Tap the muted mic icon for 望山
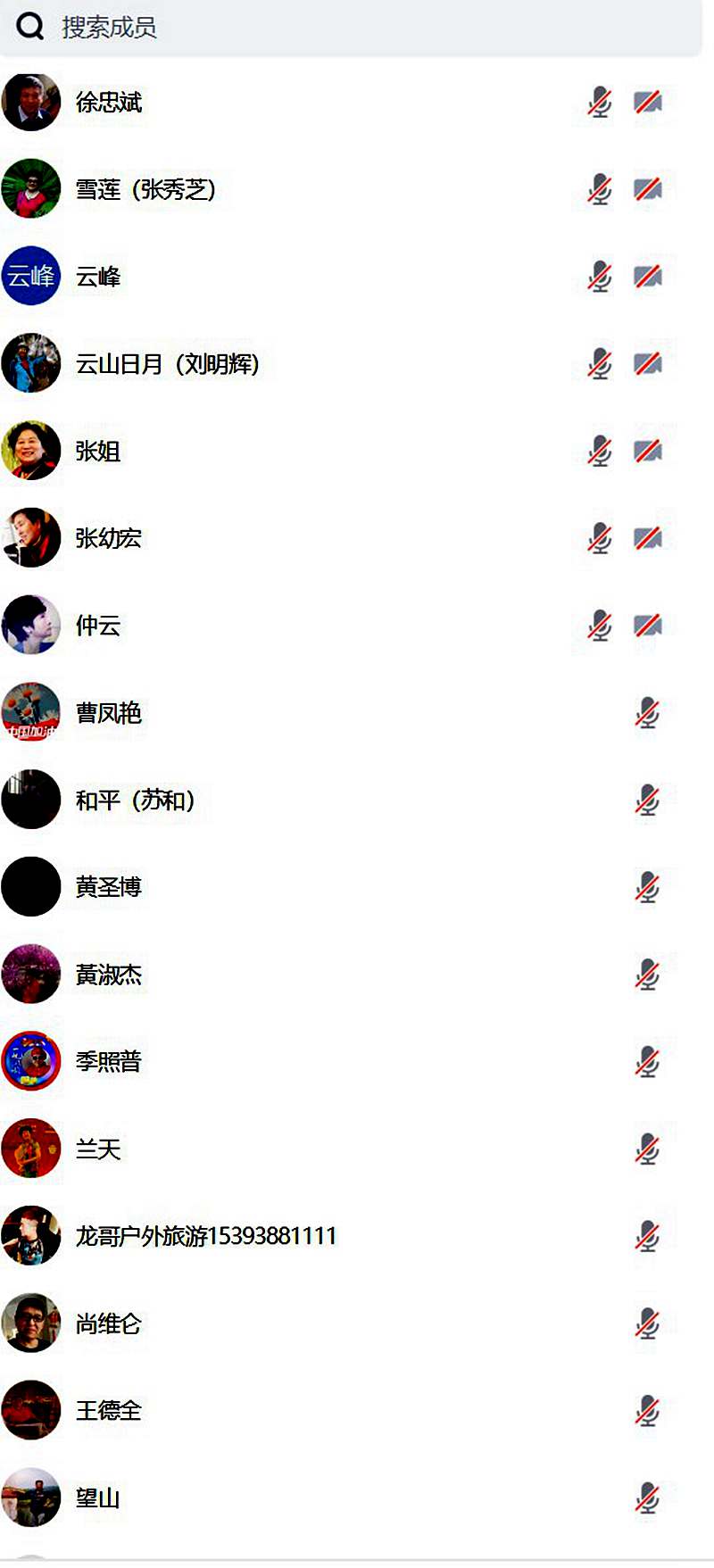714x1568 pixels. click(647, 1497)
